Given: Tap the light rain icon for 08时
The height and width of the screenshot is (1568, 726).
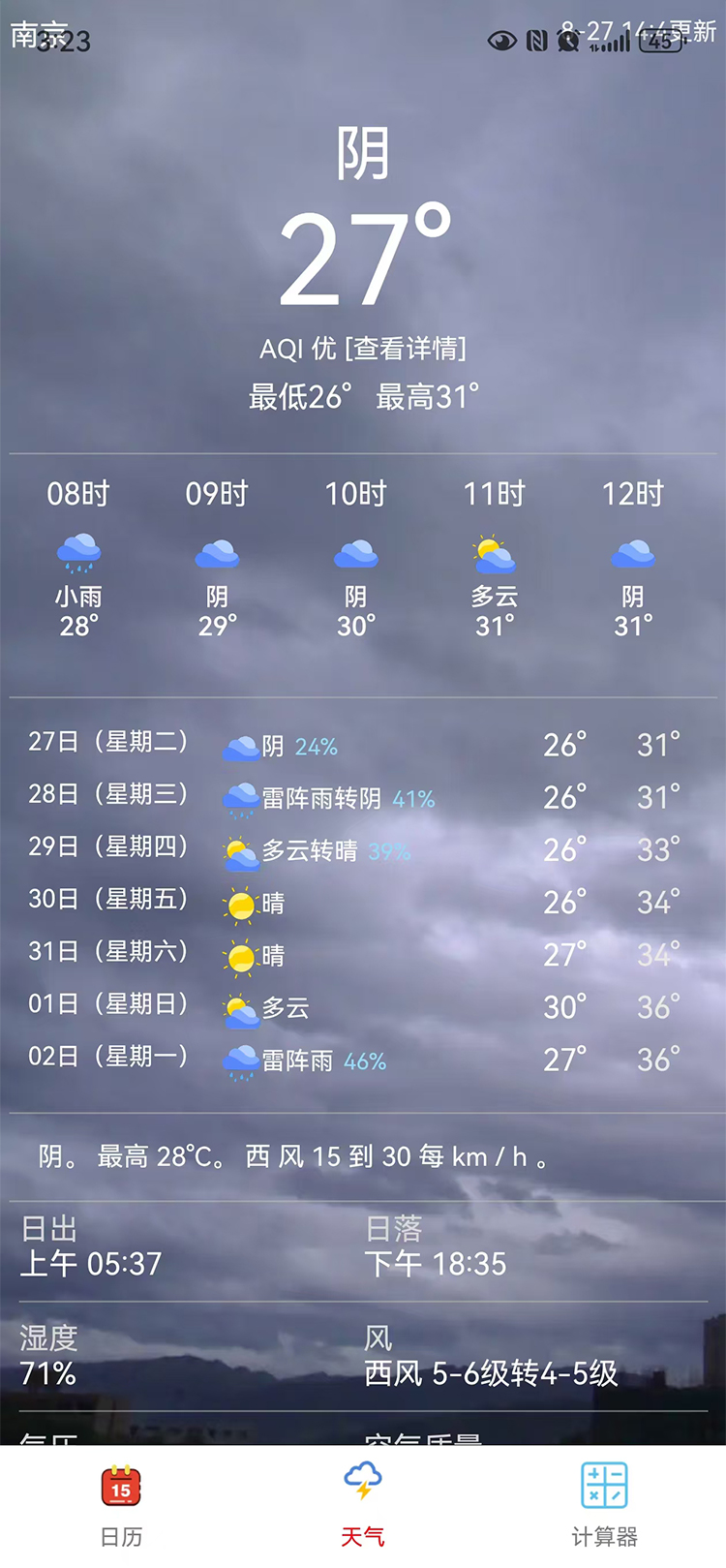Looking at the screenshot, I should point(77,552).
